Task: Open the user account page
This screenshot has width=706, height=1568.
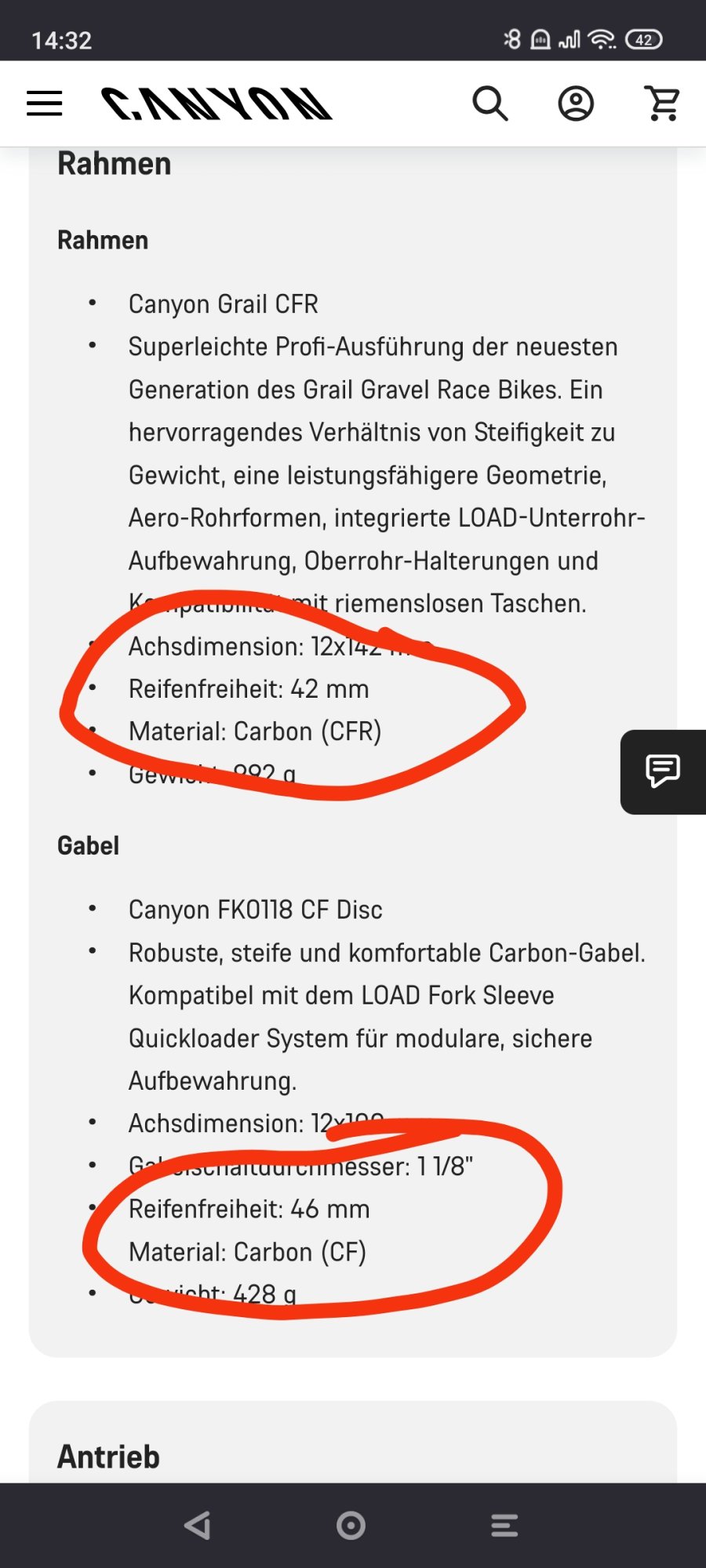Action: pyautogui.click(x=576, y=103)
